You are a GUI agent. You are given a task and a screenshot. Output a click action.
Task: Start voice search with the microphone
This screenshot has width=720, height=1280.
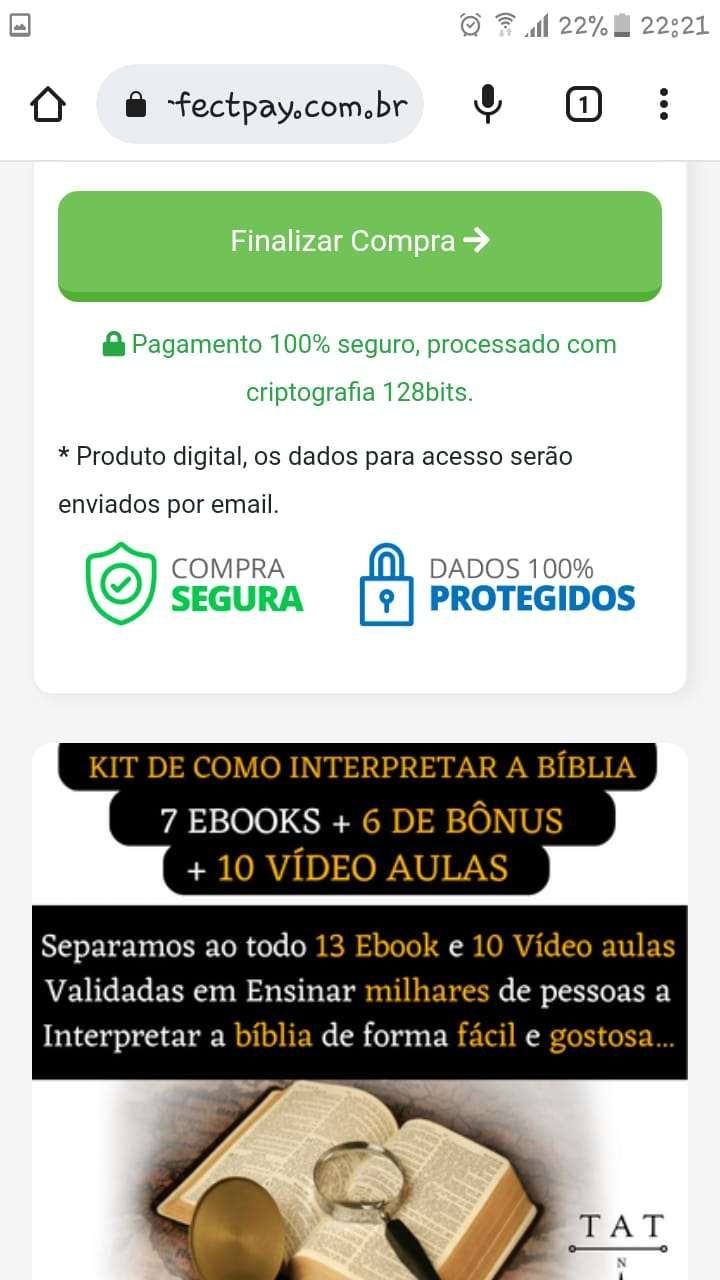click(487, 104)
